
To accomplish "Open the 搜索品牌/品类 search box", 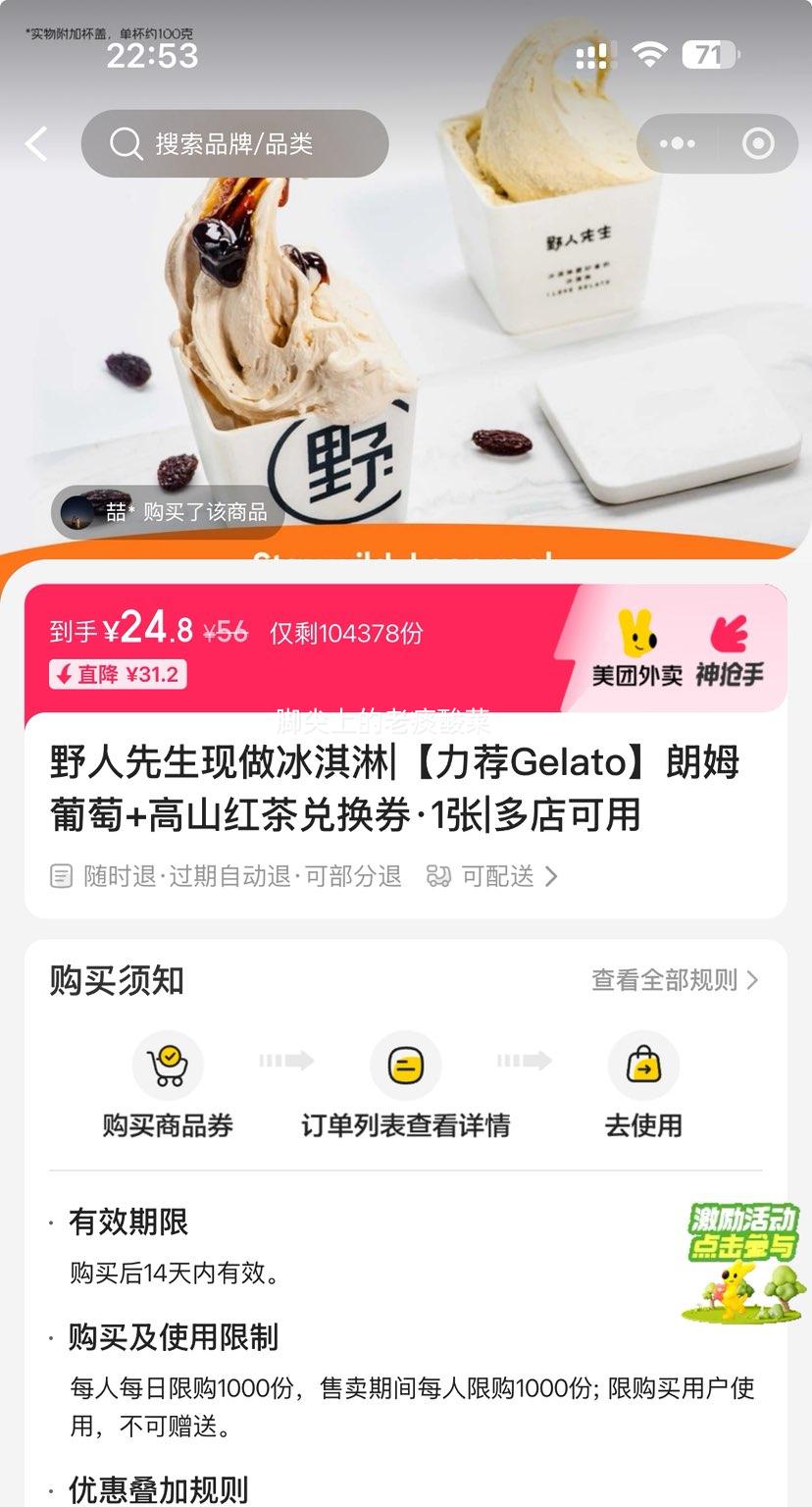I will tap(235, 144).
